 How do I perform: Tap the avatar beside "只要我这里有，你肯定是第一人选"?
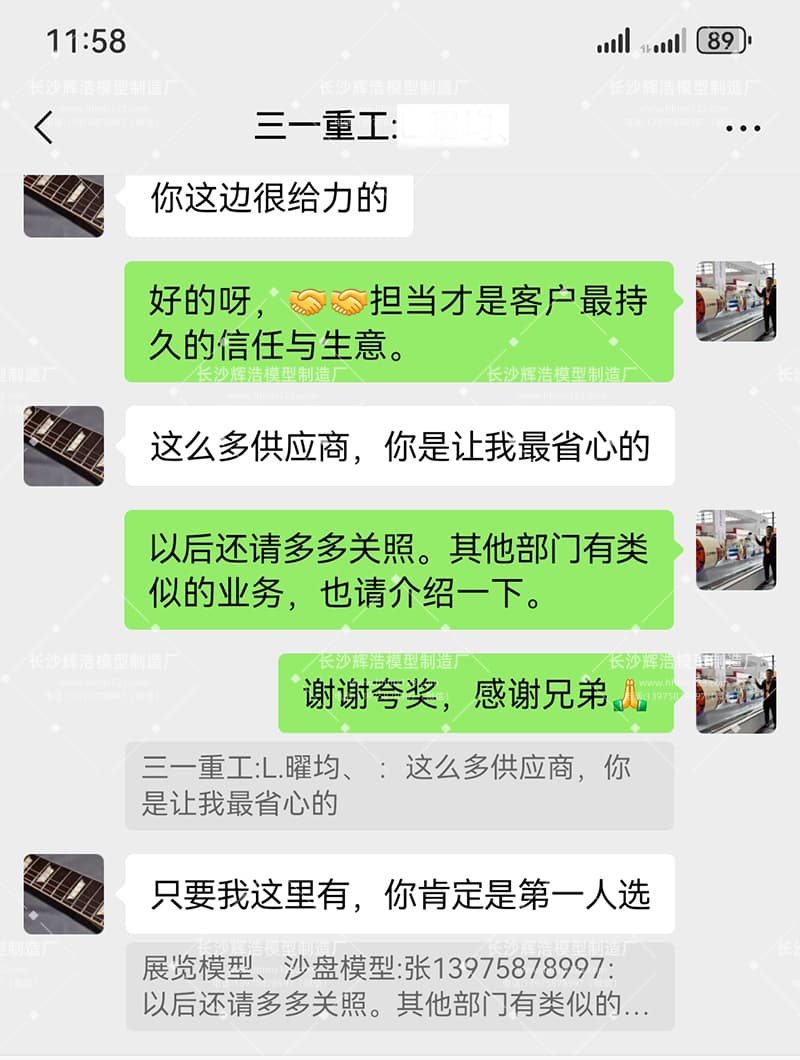[64, 894]
